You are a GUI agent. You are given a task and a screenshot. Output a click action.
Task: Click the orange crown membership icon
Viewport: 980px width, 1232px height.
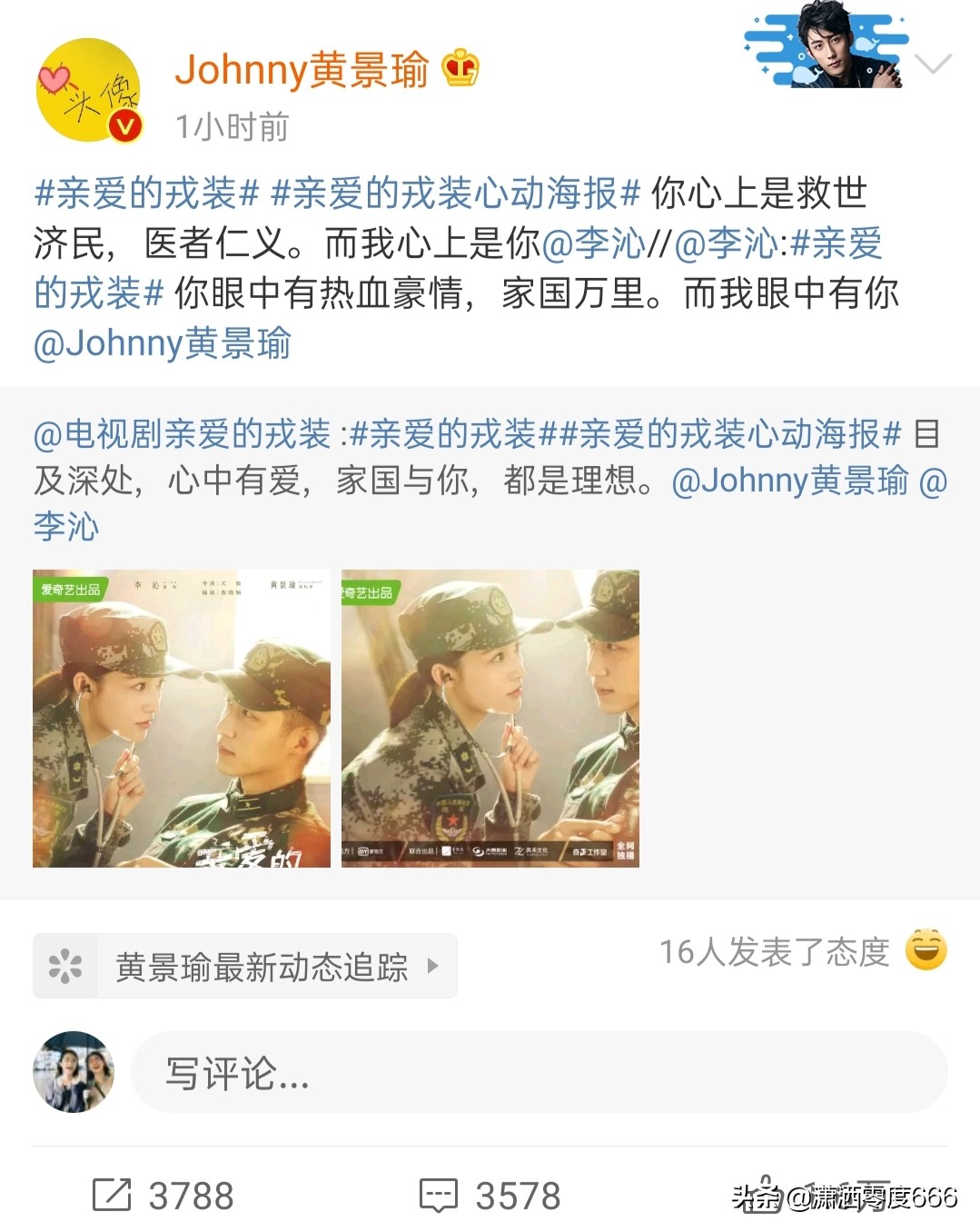[459, 68]
